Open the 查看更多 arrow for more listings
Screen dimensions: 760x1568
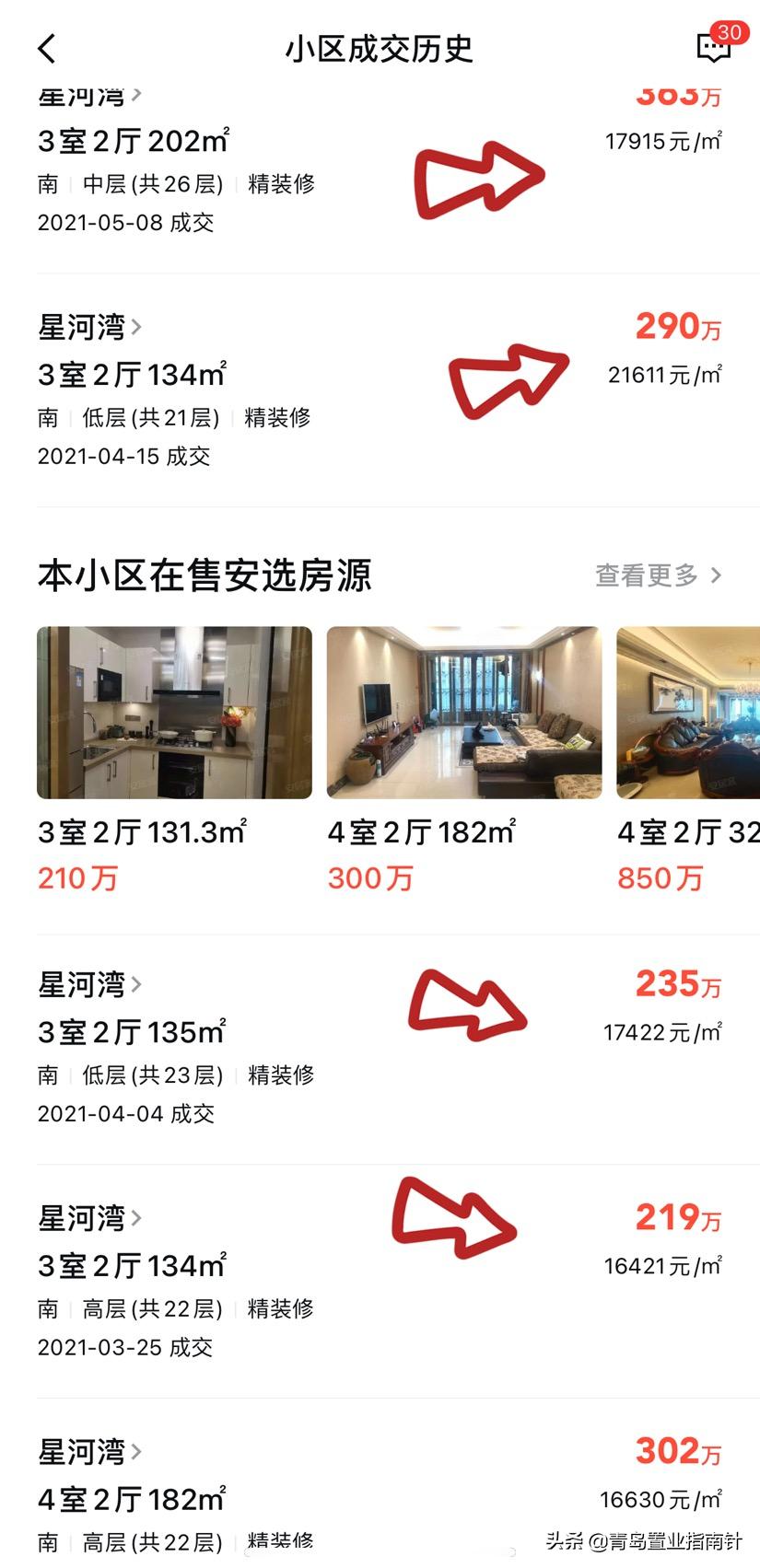[717, 575]
